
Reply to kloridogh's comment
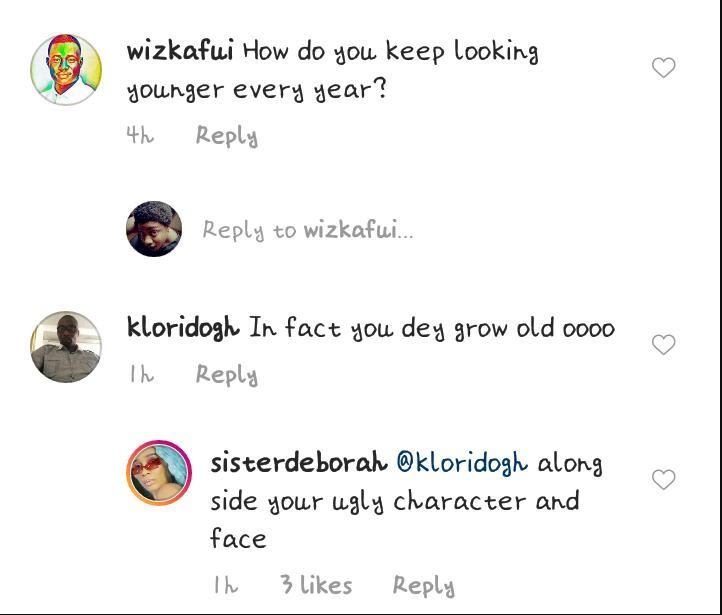226,375
